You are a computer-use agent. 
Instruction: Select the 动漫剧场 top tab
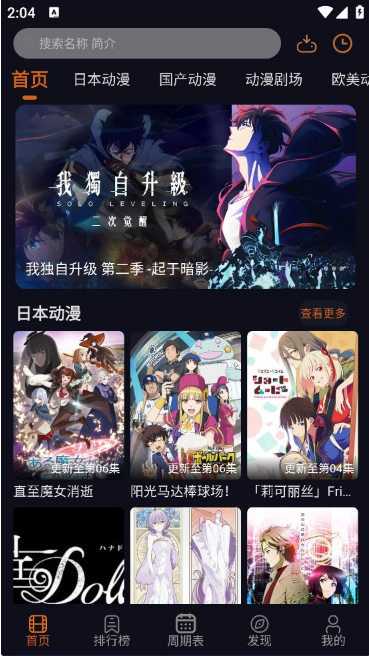(x=274, y=79)
